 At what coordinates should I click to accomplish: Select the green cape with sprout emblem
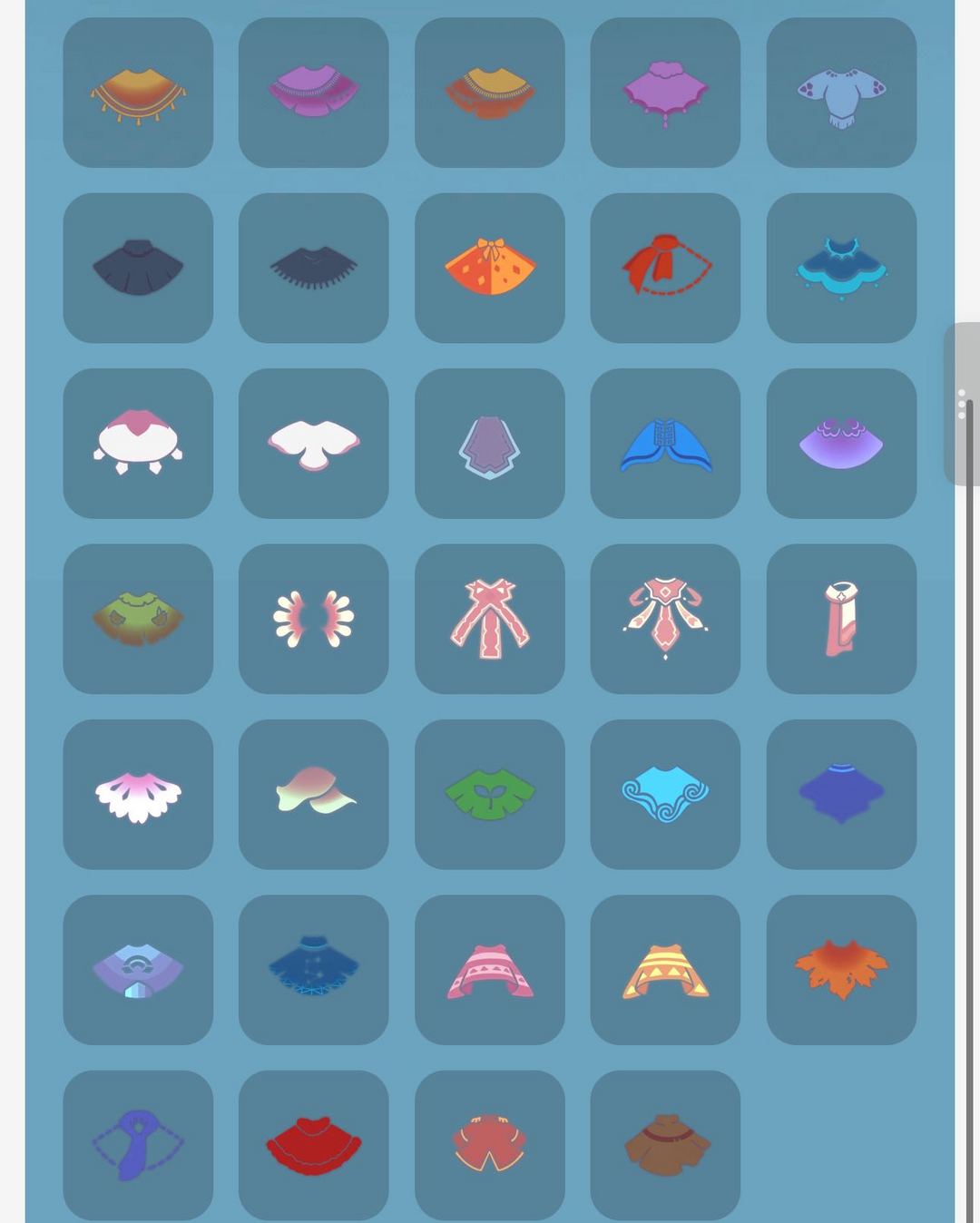(490, 795)
